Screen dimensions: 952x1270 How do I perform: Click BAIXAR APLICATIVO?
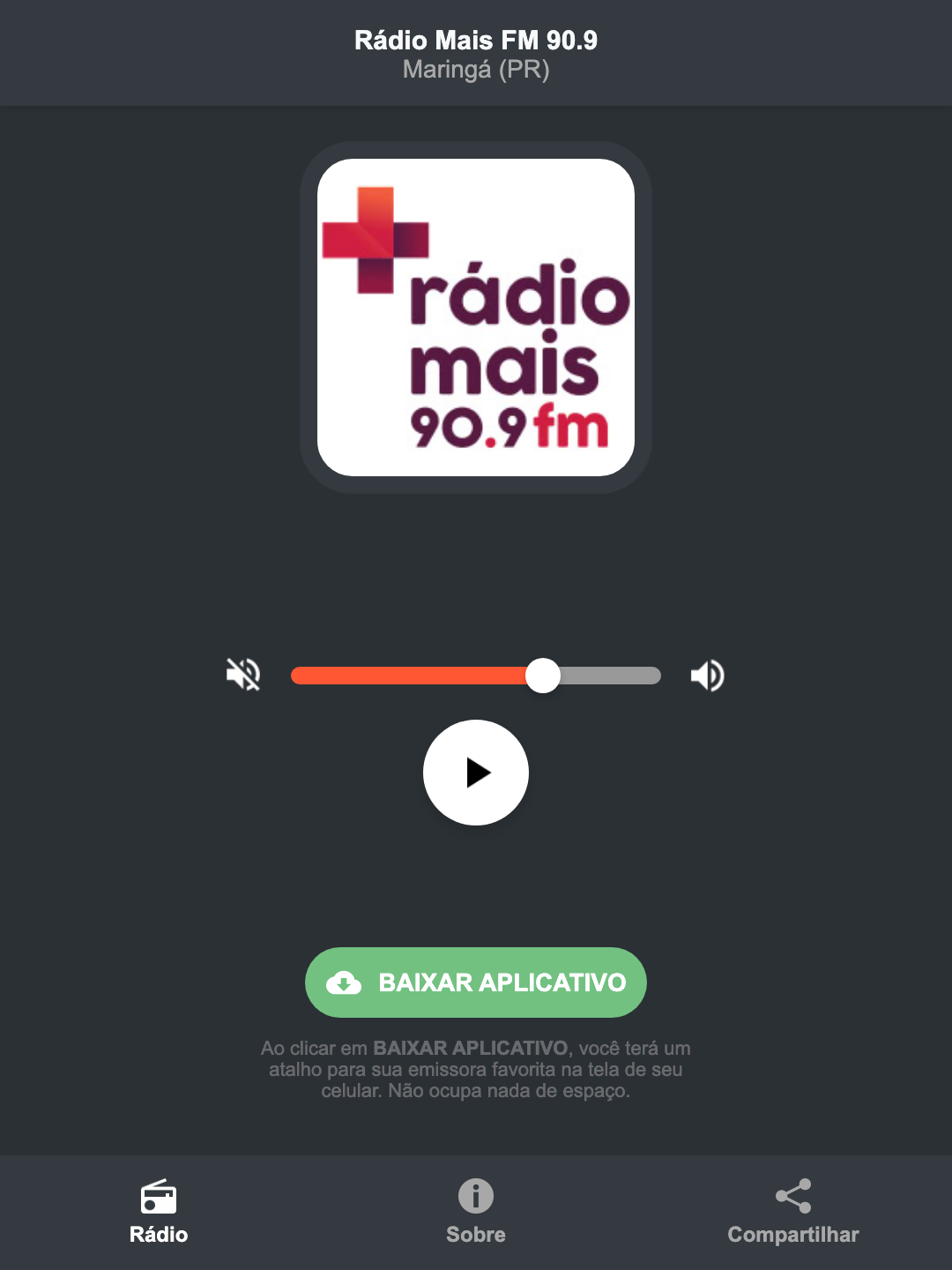coord(476,982)
